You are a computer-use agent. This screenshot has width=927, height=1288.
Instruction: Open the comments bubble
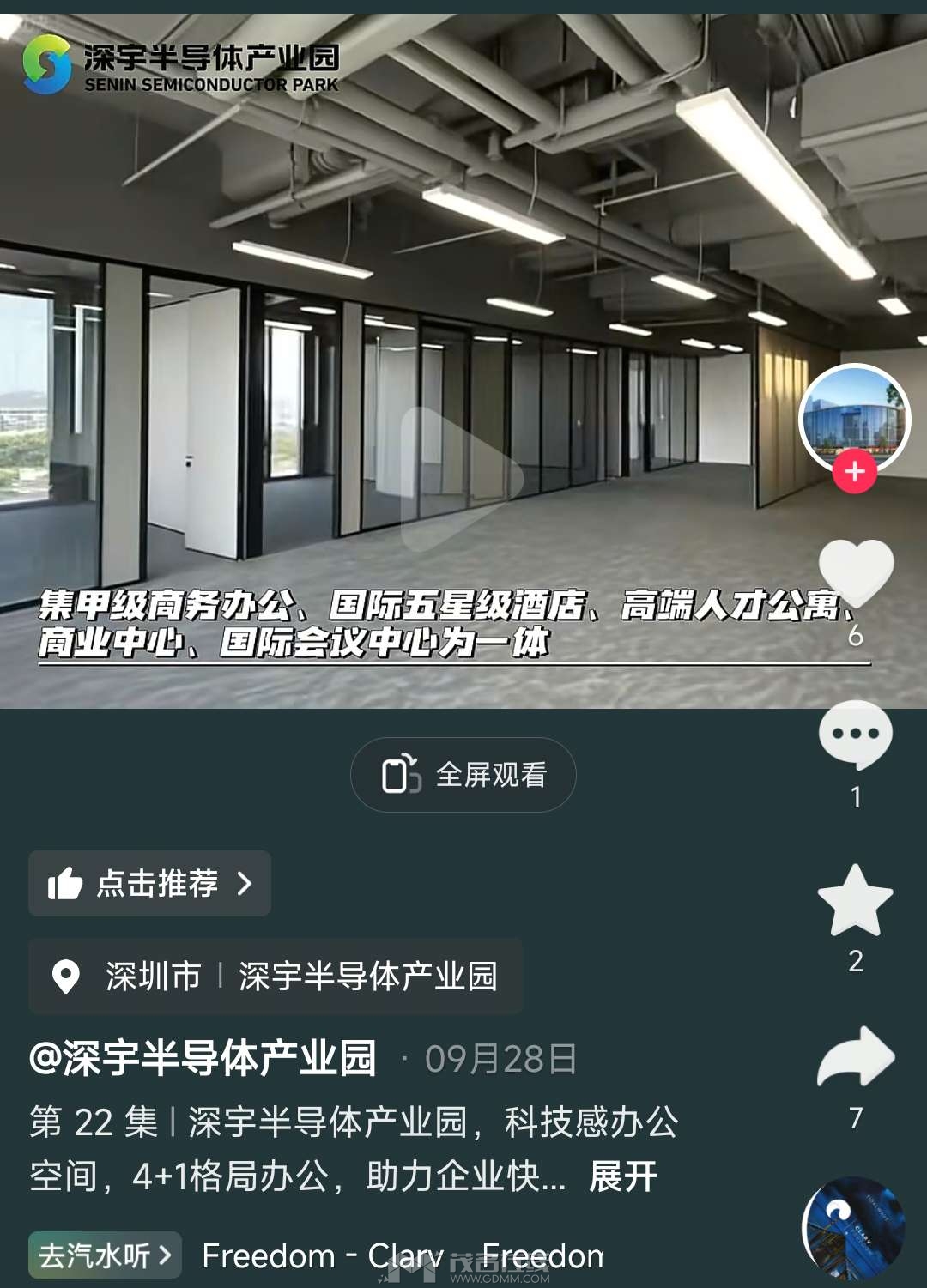pyautogui.click(x=855, y=735)
